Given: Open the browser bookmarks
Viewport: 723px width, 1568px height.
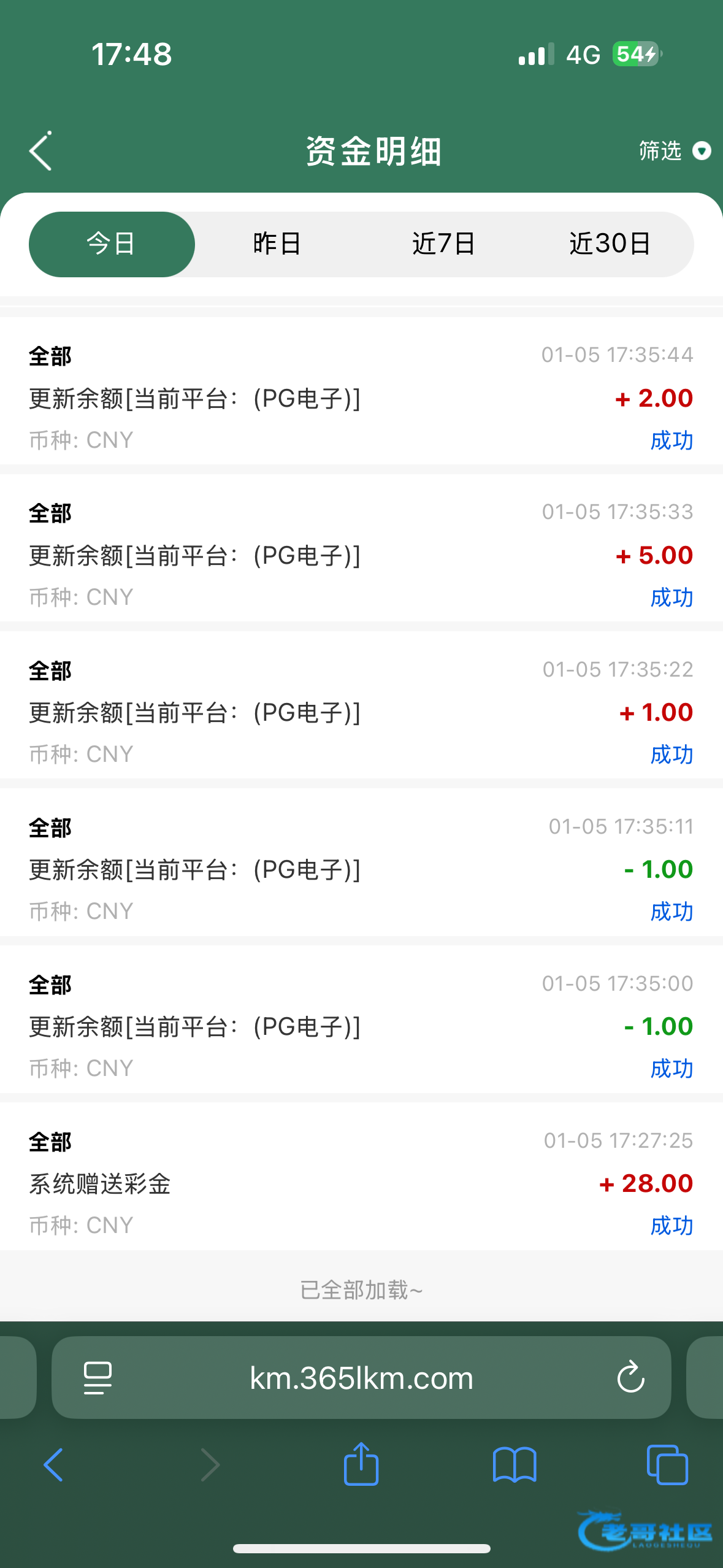Looking at the screenshot, I should pos(515,1465).
